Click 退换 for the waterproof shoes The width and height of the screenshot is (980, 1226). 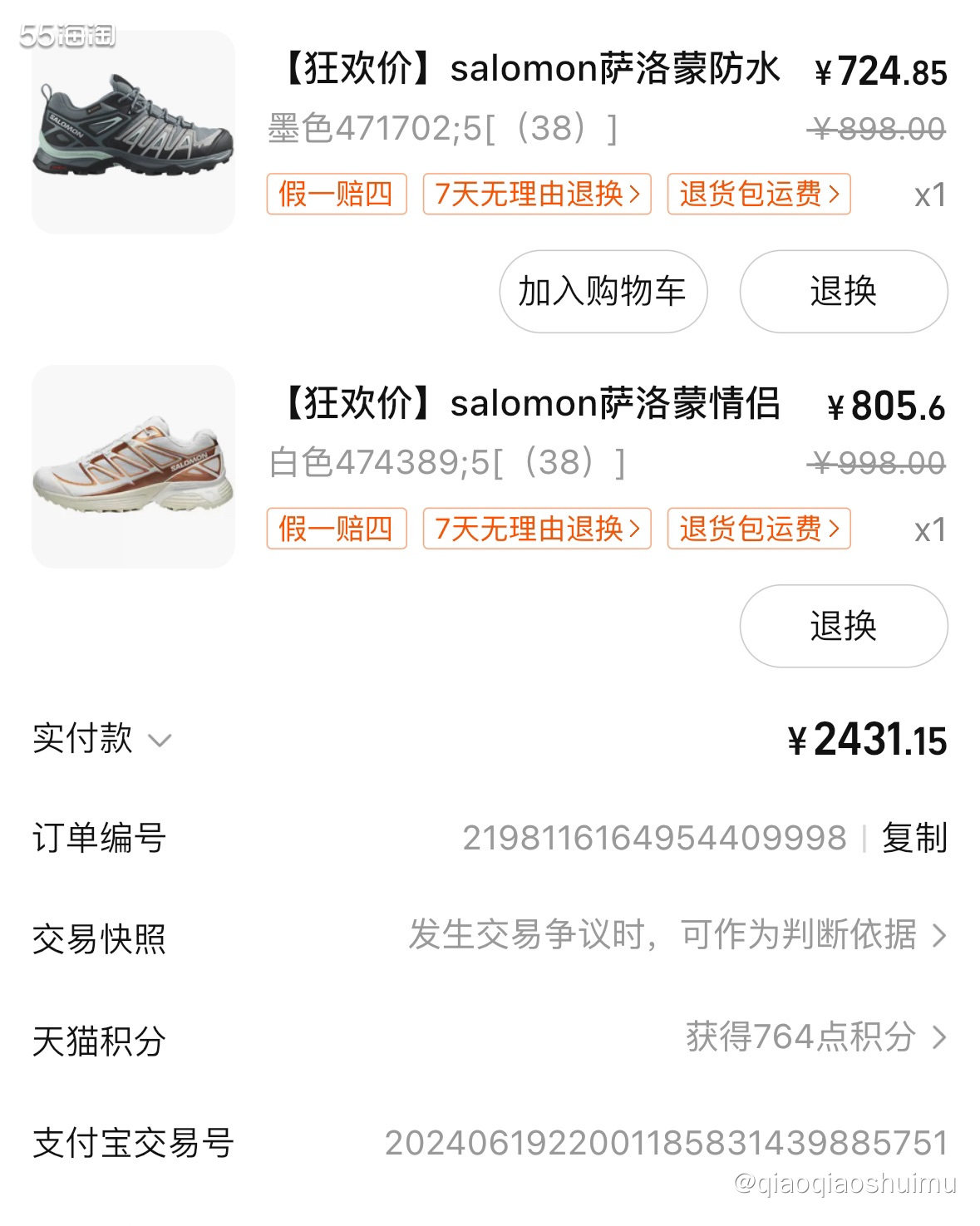[x=843, y=292]
